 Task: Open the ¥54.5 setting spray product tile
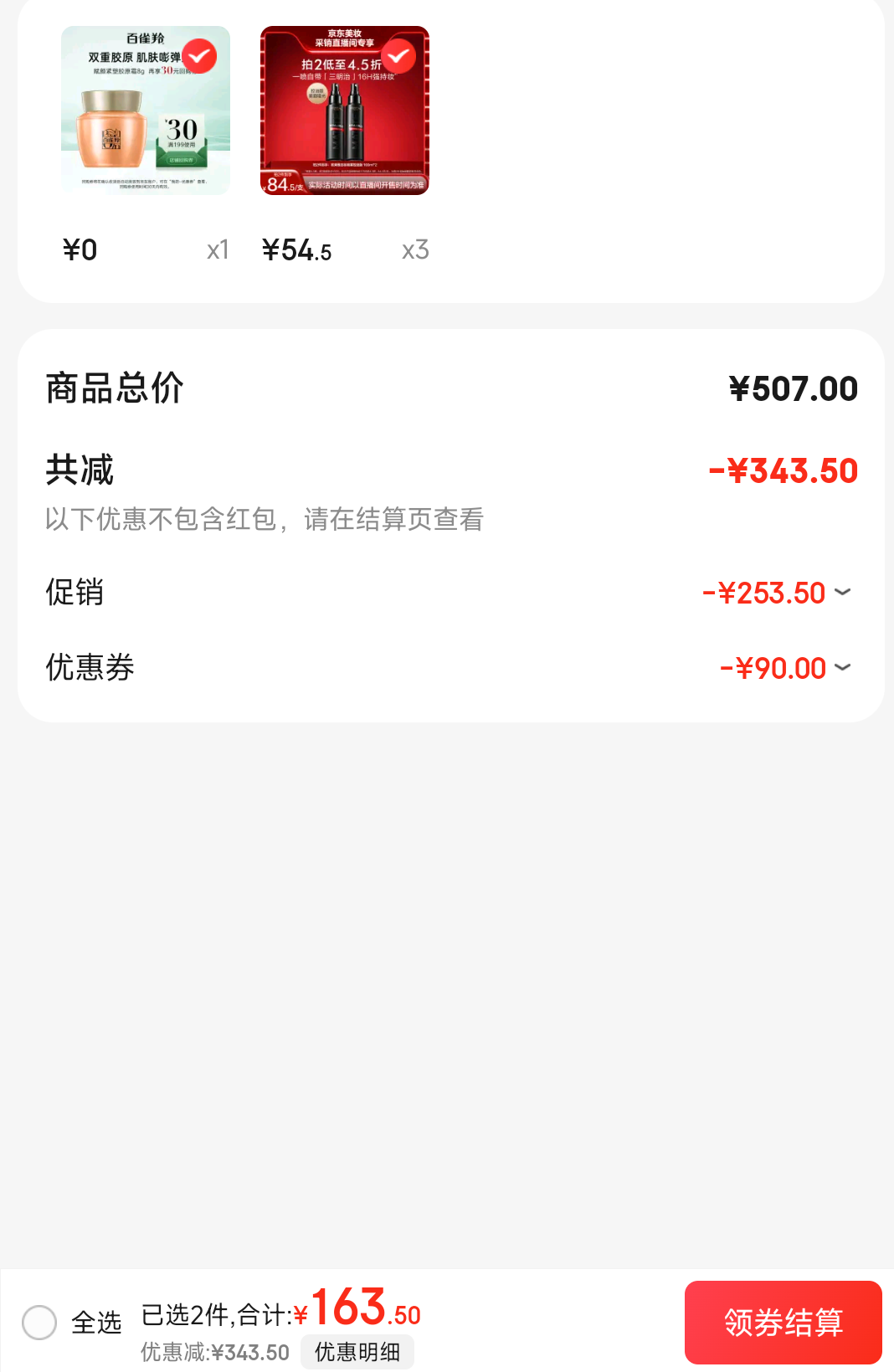344,111
